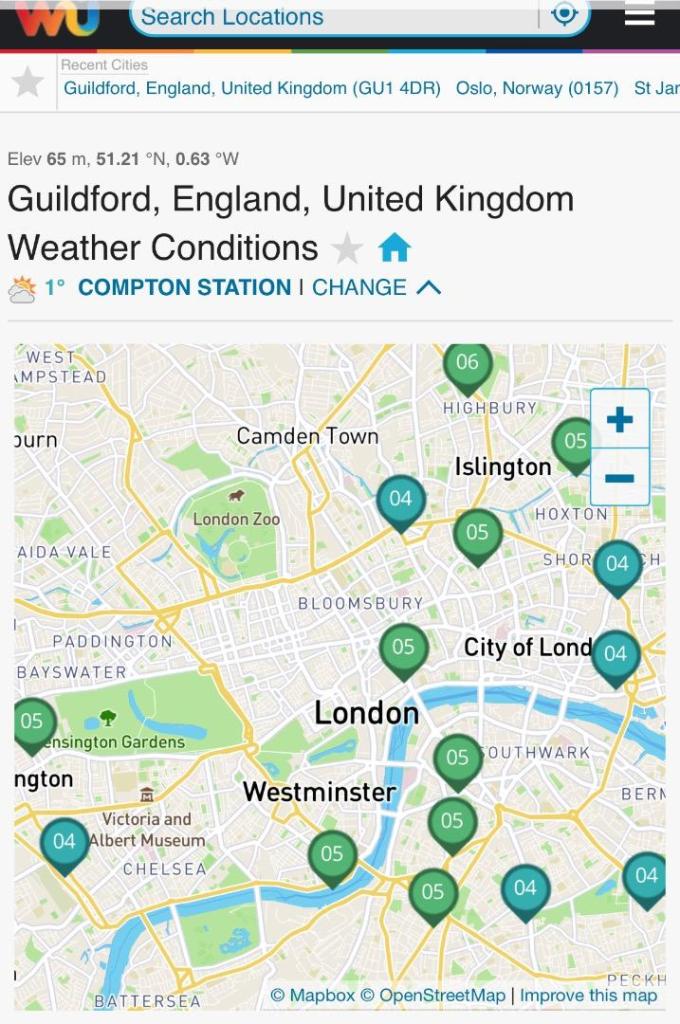Open the favorites star beside Recent Cities
Viewport: 680px width, 1024px height.
pos(28,82)
